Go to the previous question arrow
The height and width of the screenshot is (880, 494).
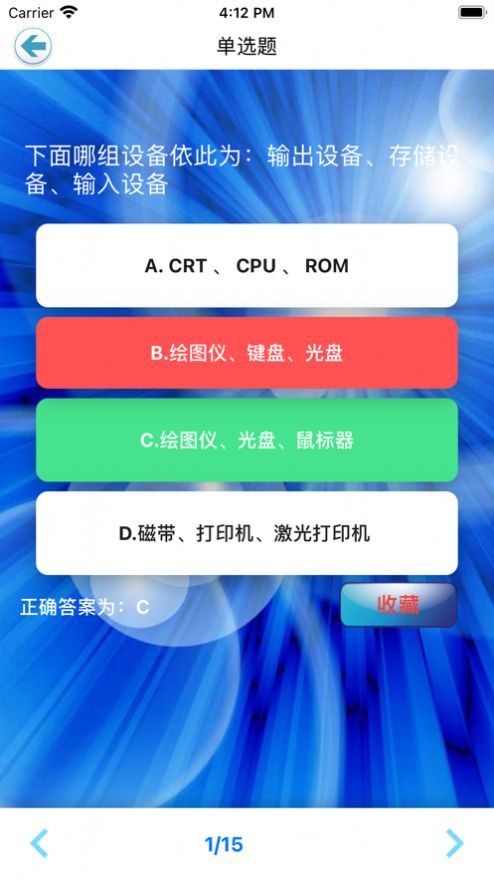point(39,843)
